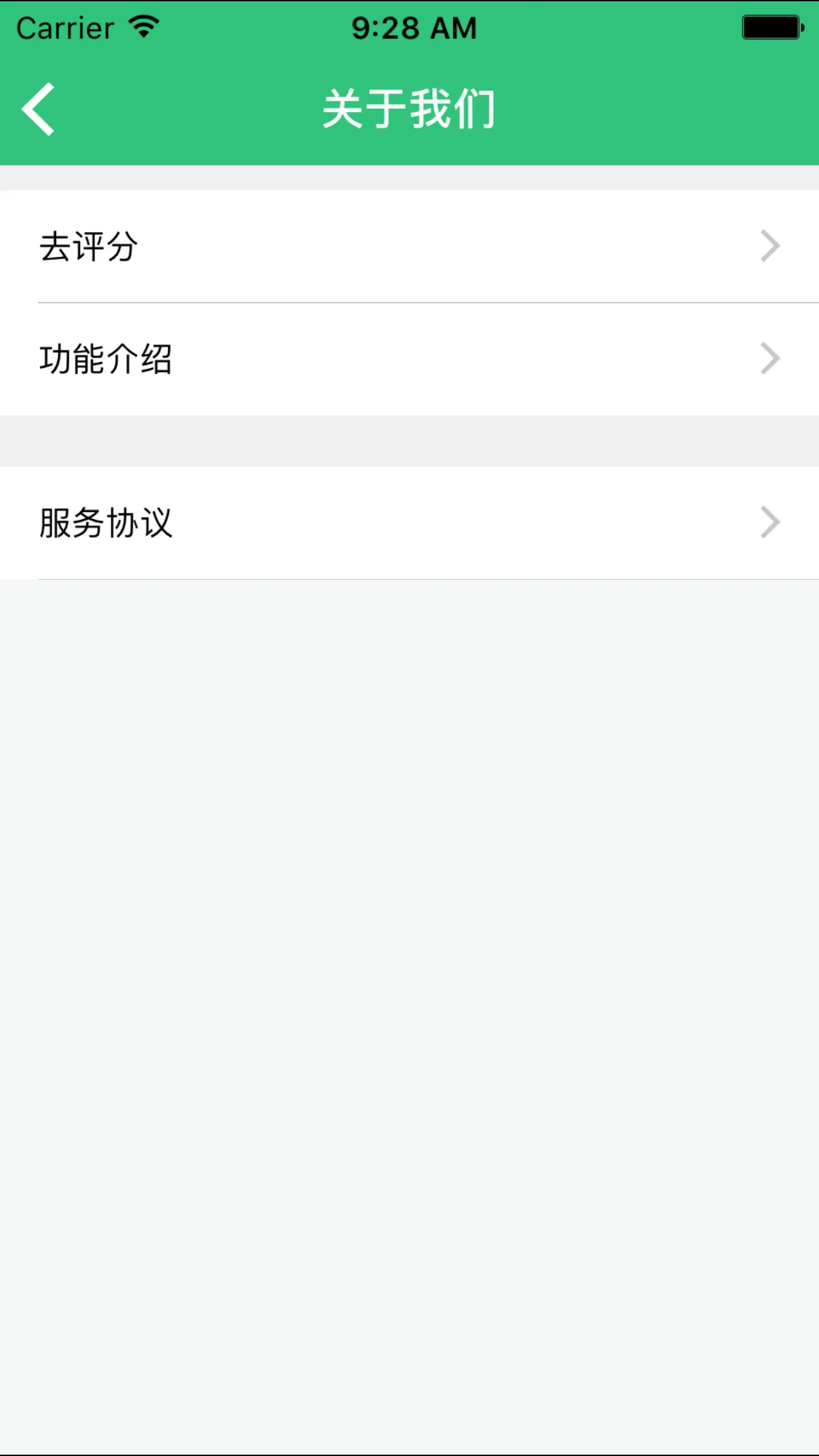The image size is (819, 1456).
Task: Go back from the 关于我们 page
Action: pyautogui.click(x=38, y=109)
